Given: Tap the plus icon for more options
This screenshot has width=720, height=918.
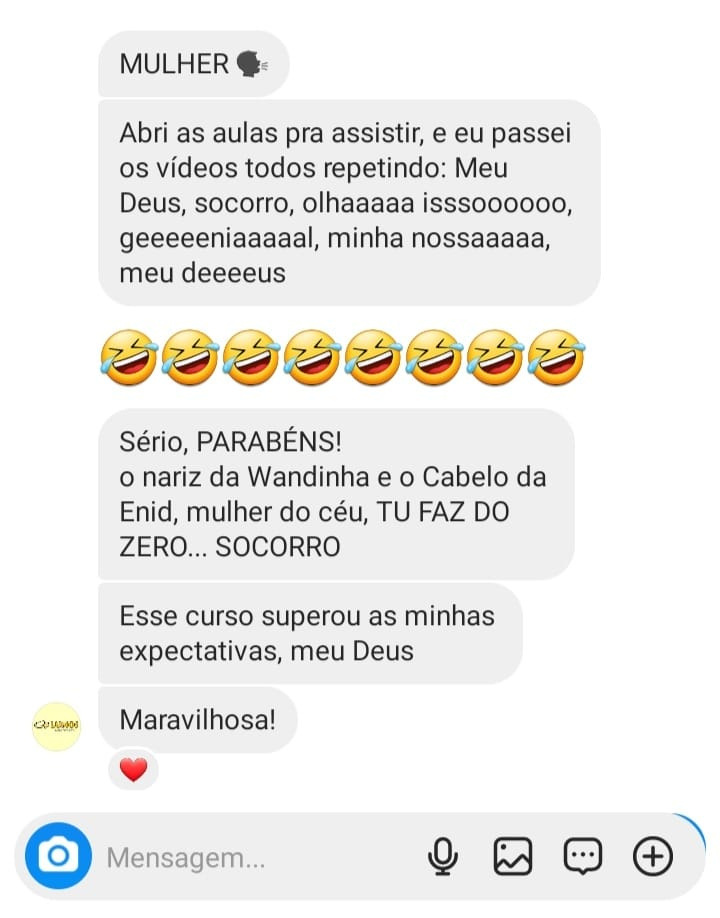Looking at the screenshot, I should [653, 856].
